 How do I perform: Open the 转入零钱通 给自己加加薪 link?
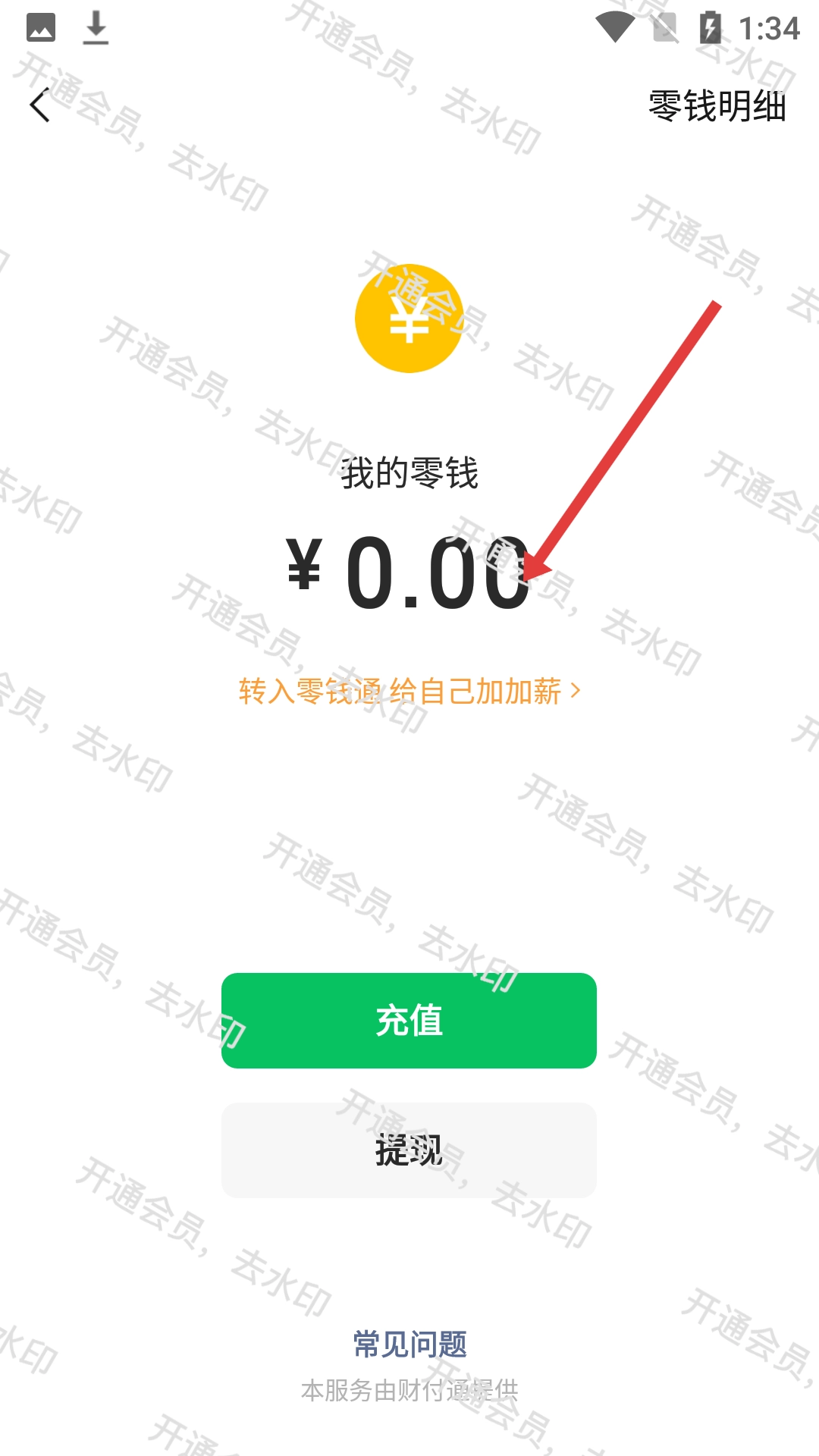click(x=409, y=692)
